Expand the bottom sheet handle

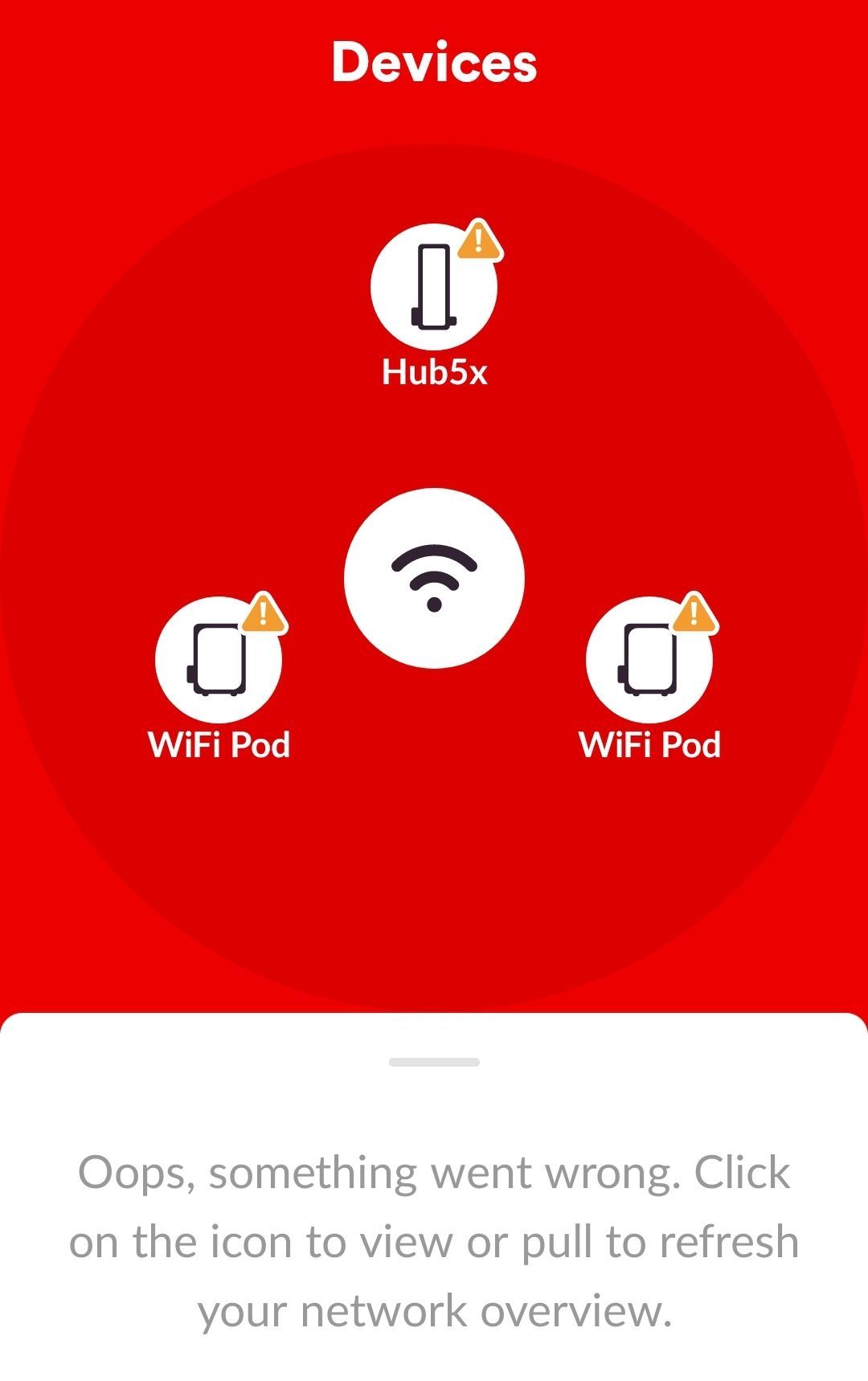434,1062
